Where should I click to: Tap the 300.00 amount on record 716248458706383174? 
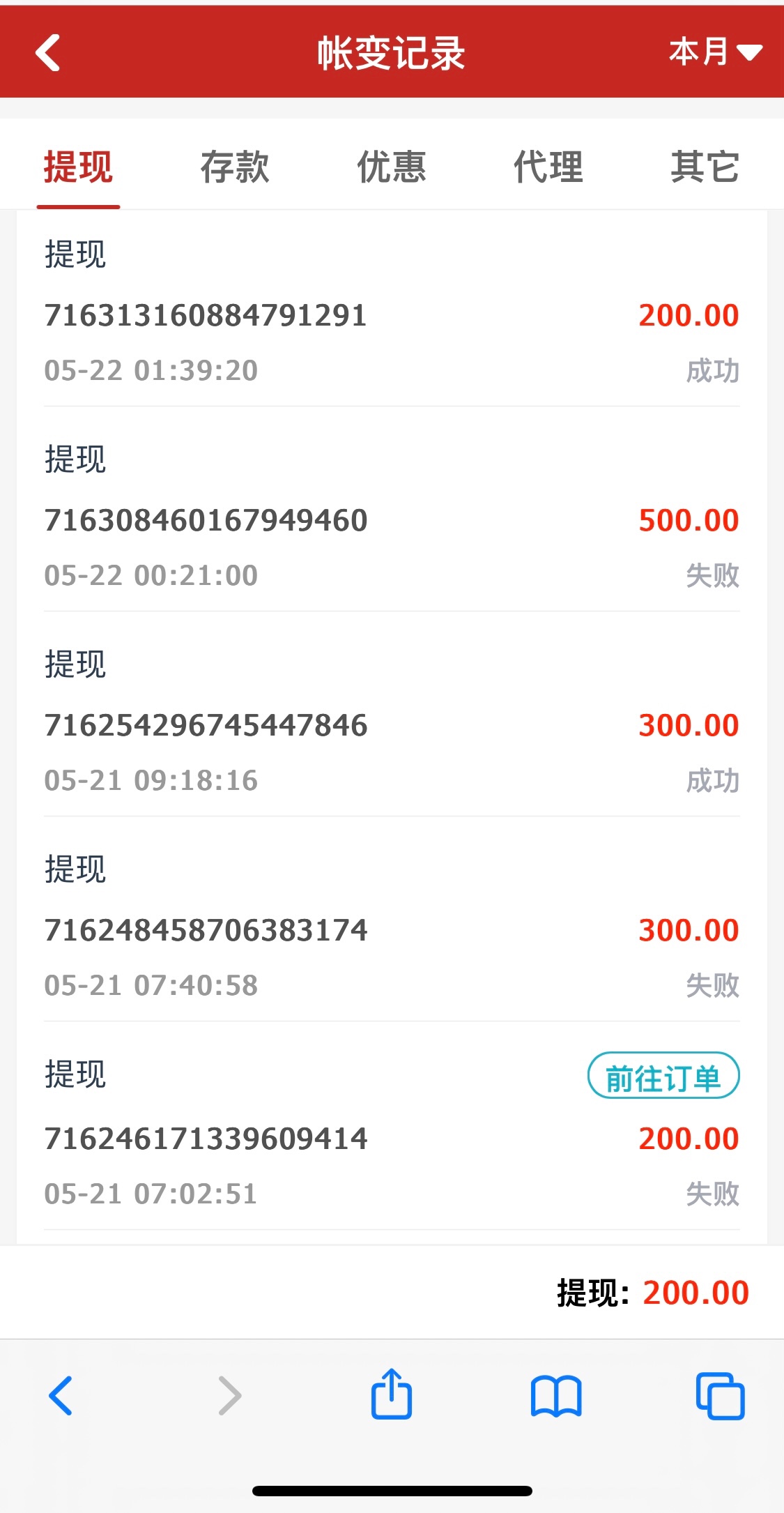point(689,930)
